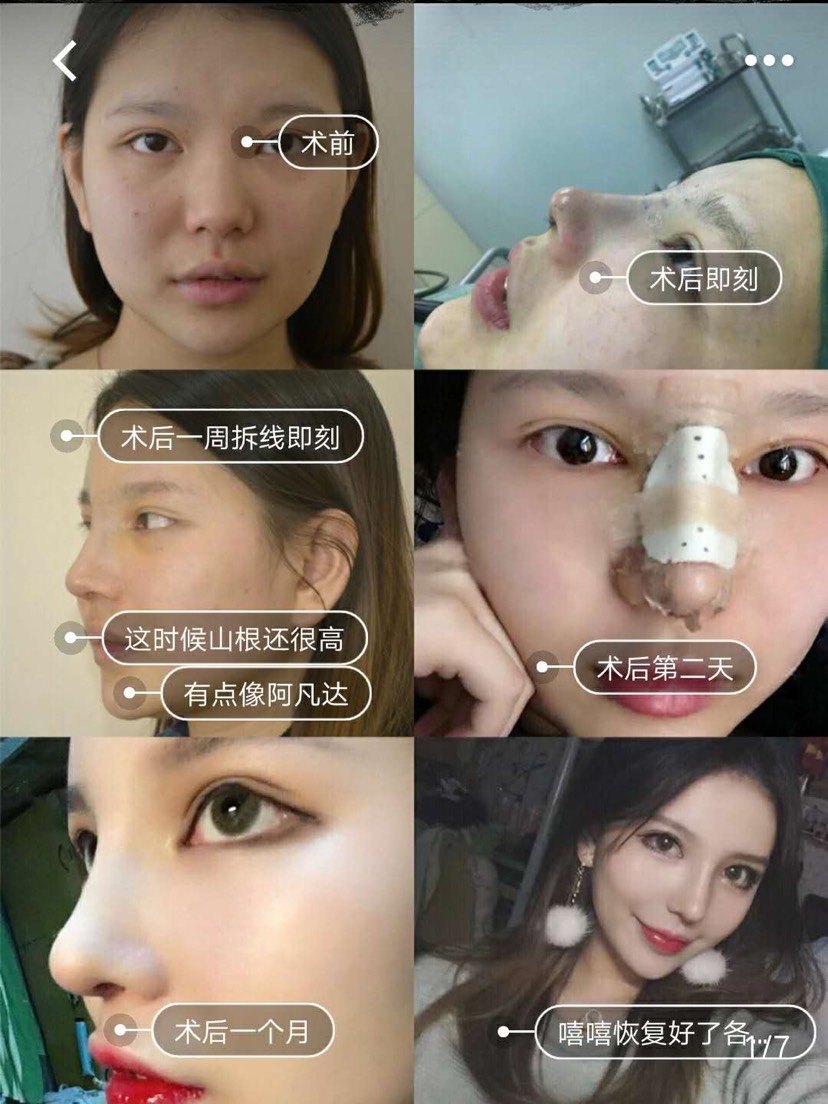The height and width of the screenshot is (1104, 828).
Task: Open the 术后即刻 tag
Action: point(703,278)
